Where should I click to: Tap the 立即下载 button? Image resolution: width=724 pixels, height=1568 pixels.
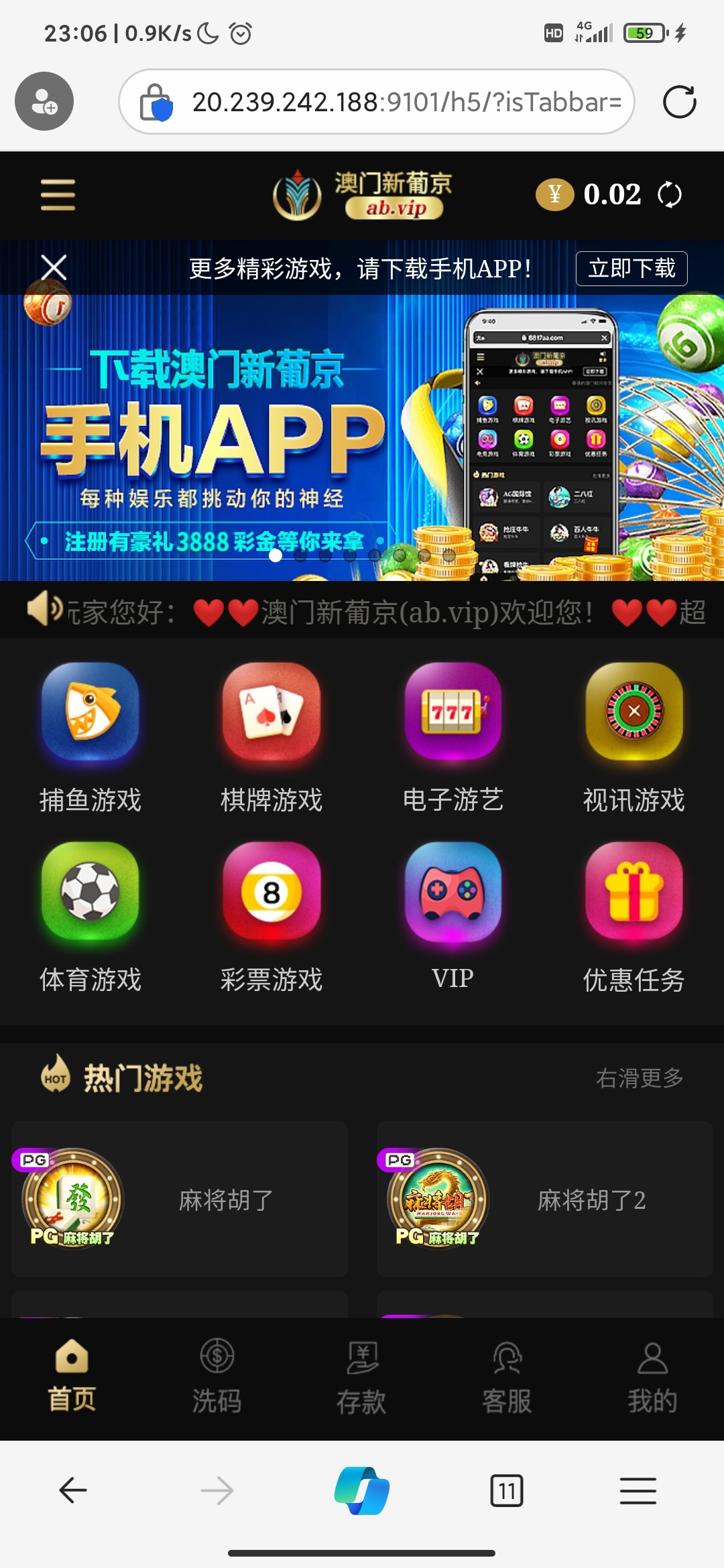coord(631,269)
